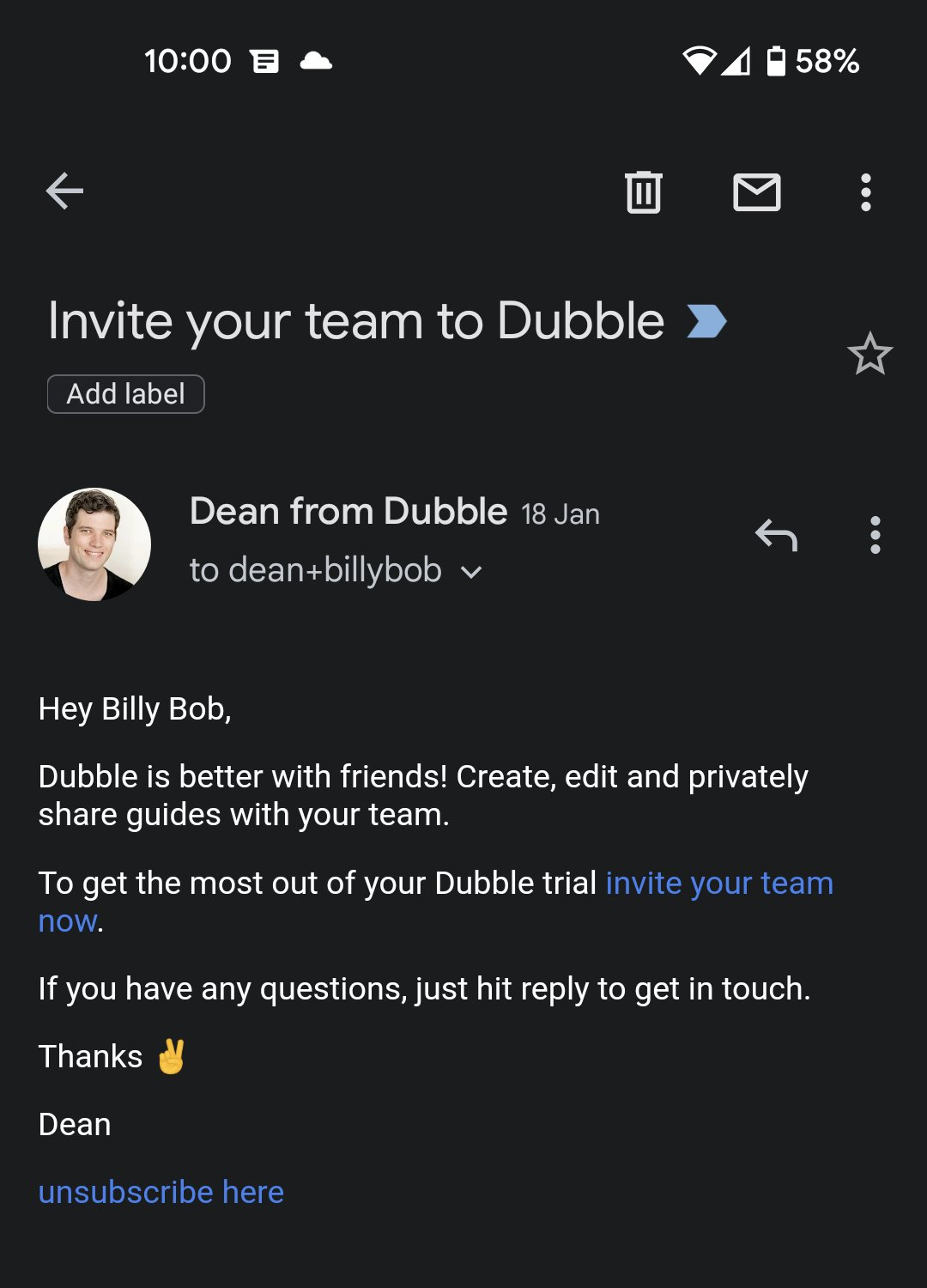Open the invite your team now link
The width and height of the screenshot is (927, 1288).
719,882
